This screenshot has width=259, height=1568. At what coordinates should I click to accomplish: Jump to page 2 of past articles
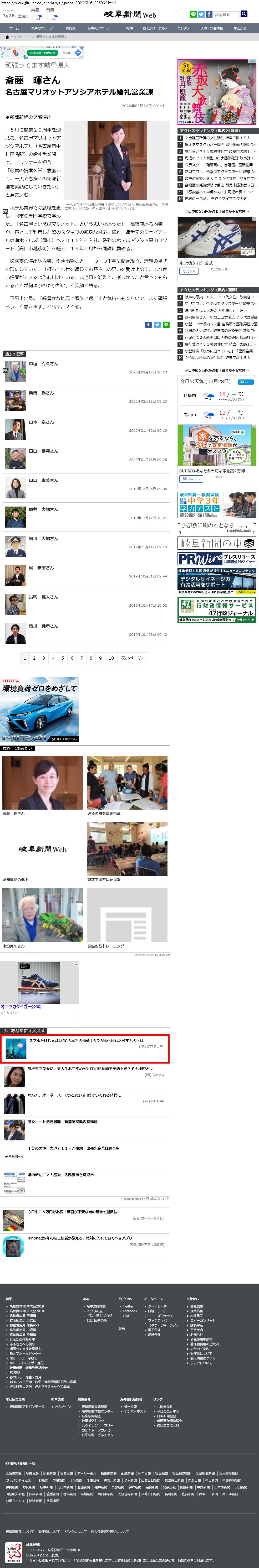pos(34,658)
